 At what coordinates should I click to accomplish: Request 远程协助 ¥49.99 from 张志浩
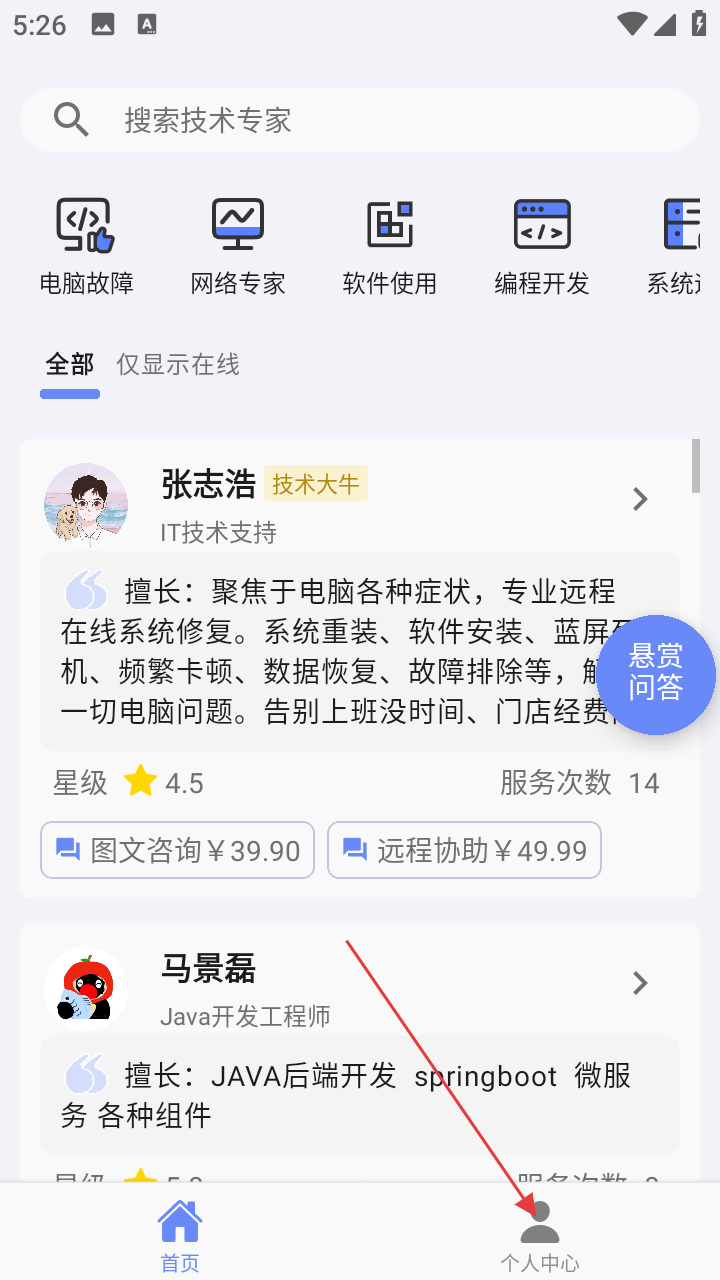tap(464, 850)
